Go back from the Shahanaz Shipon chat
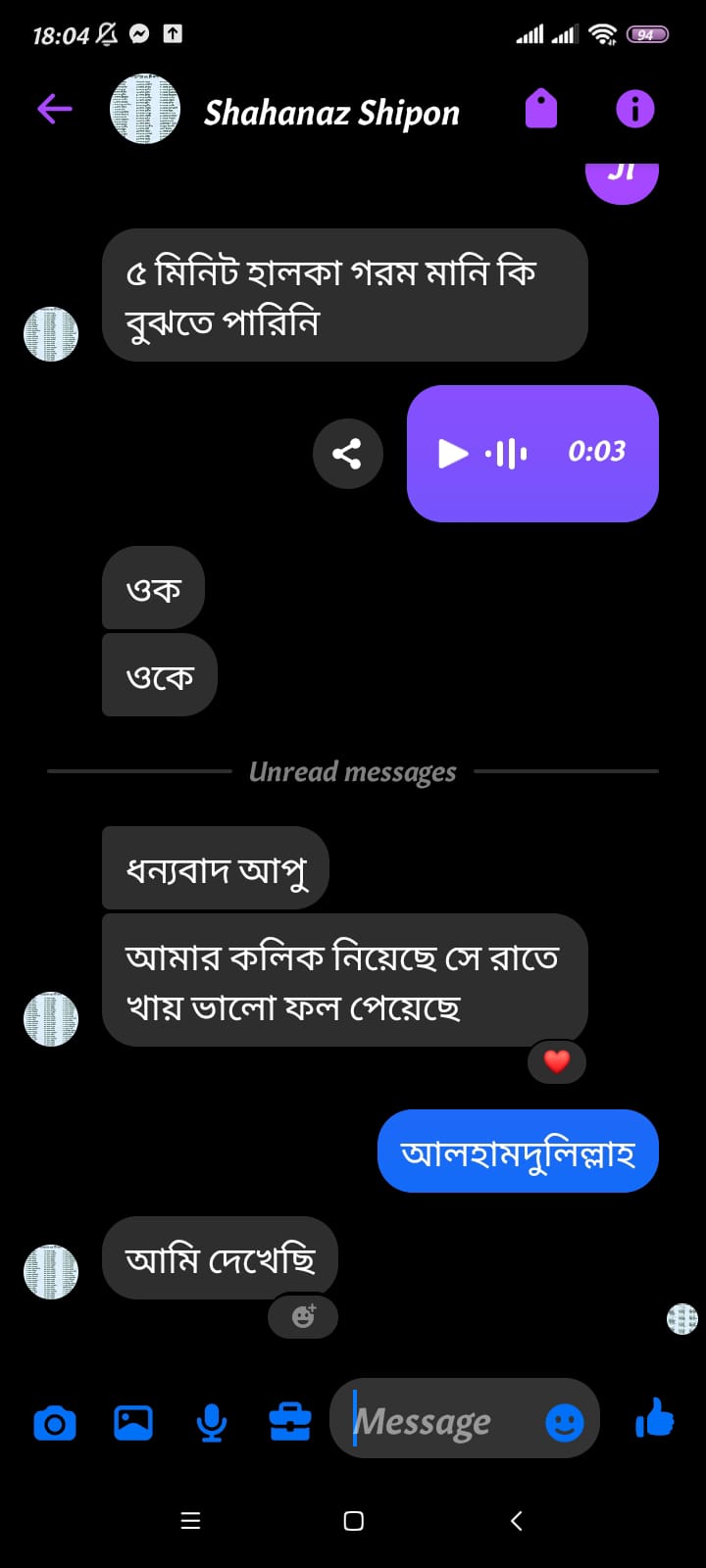 [55, 109]
